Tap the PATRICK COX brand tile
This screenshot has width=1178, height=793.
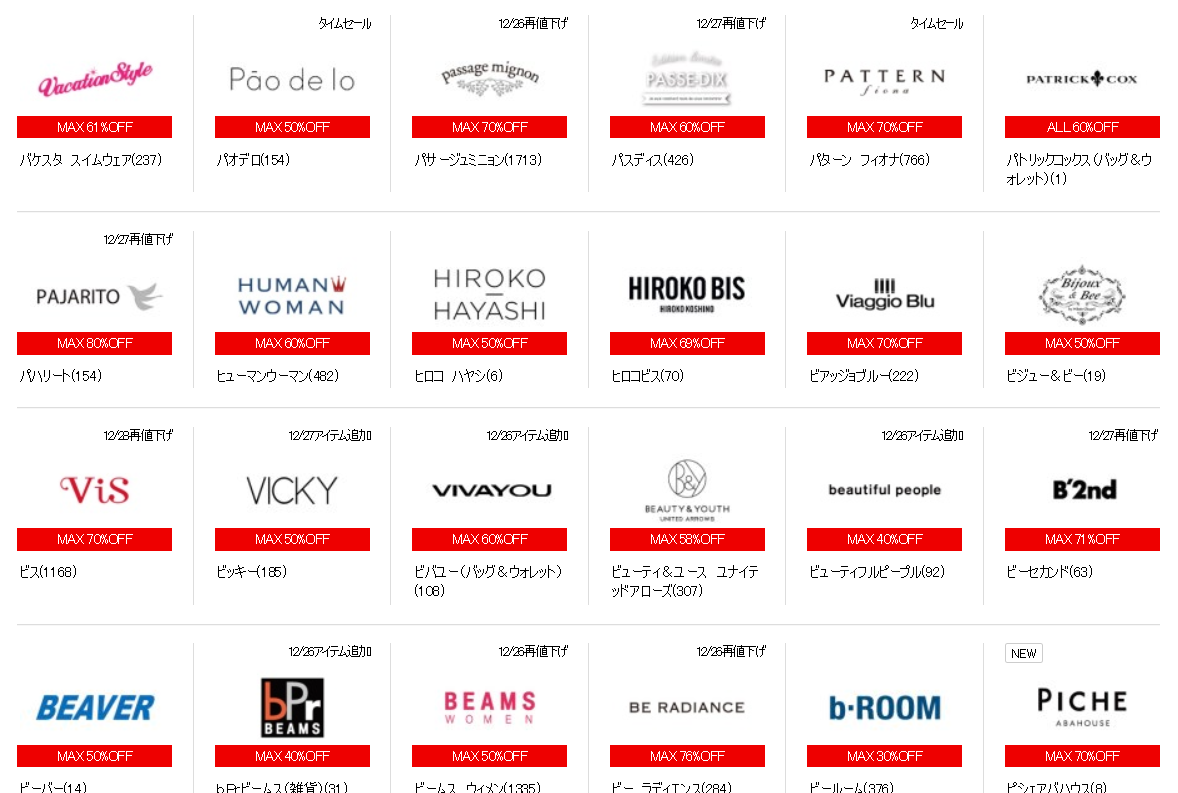pos(1082,80)
